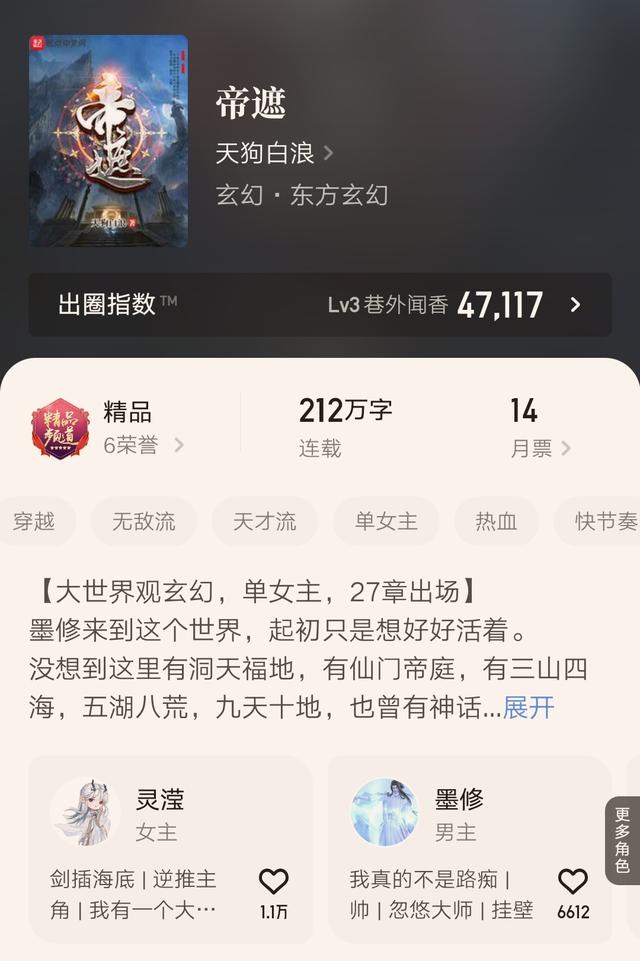Expand the synopsis with 展开

pyautogui.click(x=528, y=708)
